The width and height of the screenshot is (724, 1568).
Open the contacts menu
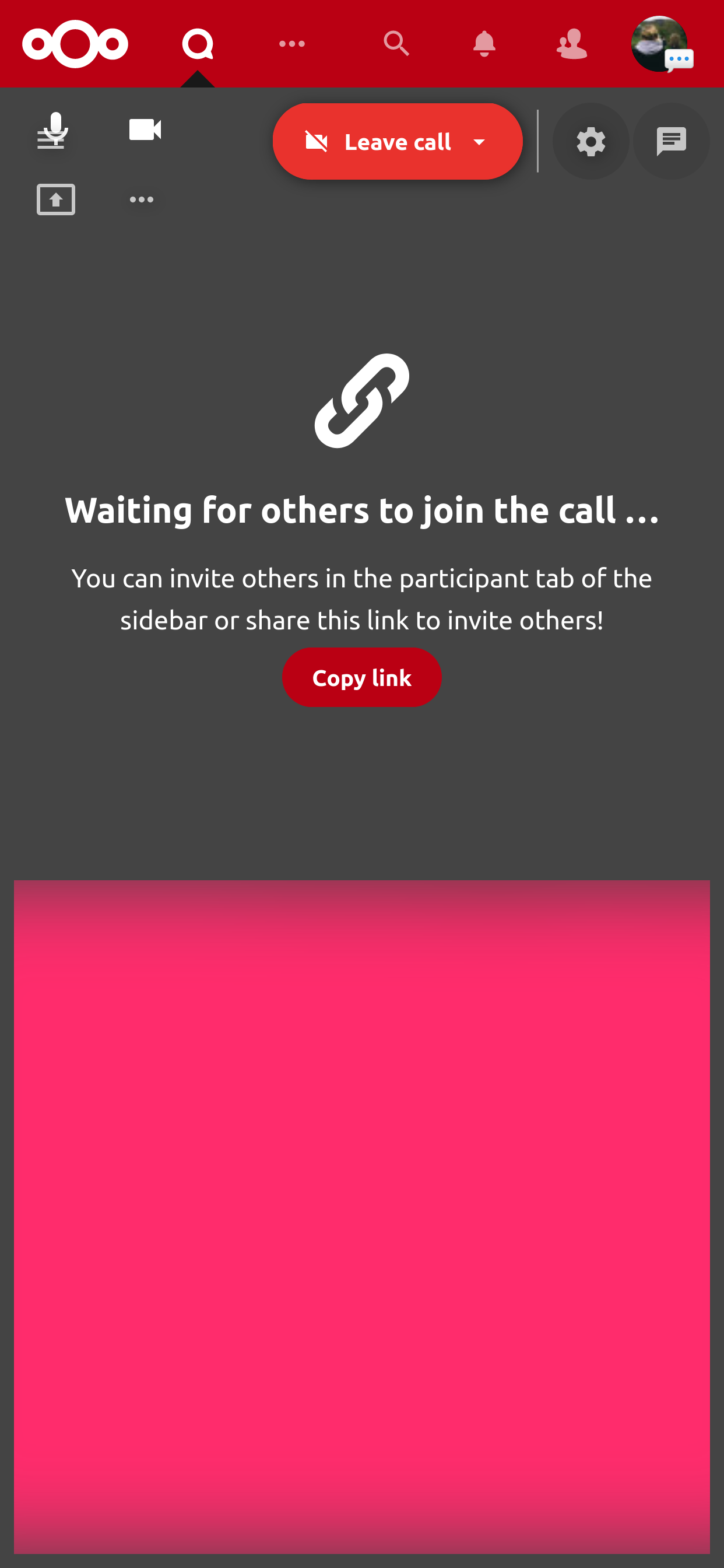[571, 44]
